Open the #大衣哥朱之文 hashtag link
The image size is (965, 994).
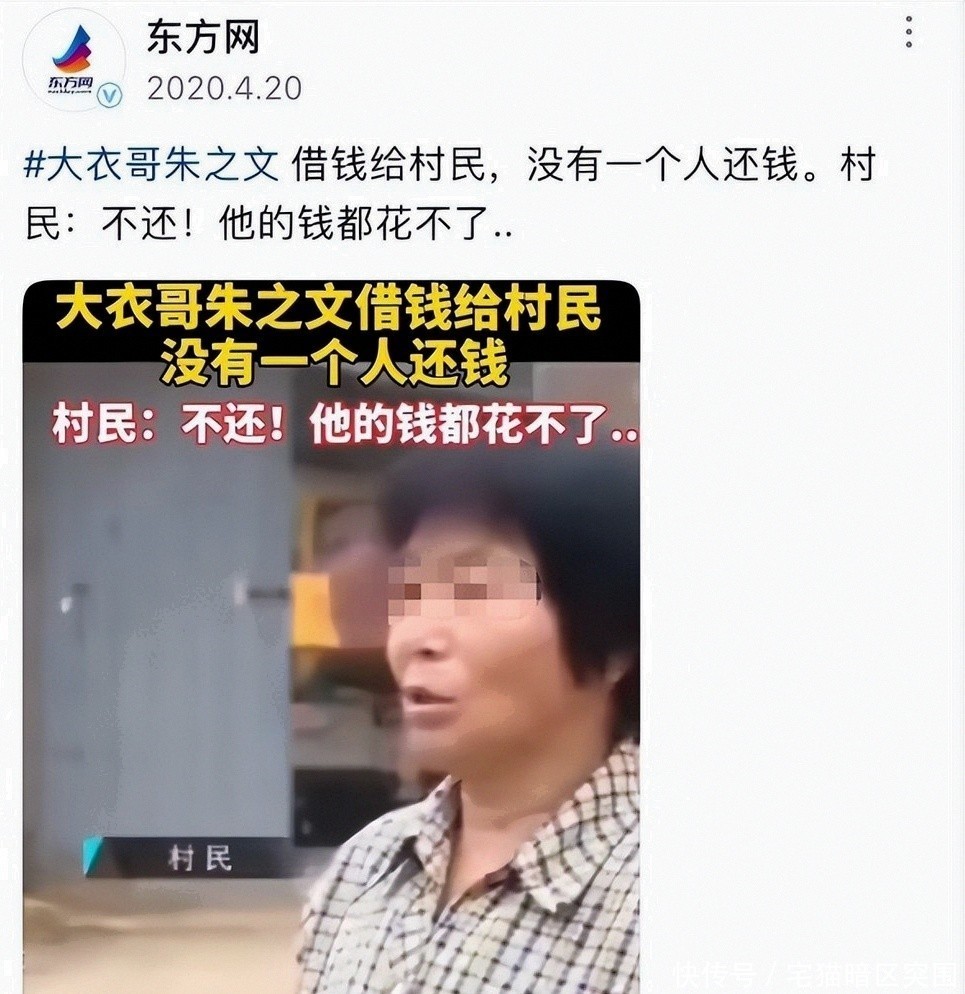pyautogui.click(x=152, y=165)
